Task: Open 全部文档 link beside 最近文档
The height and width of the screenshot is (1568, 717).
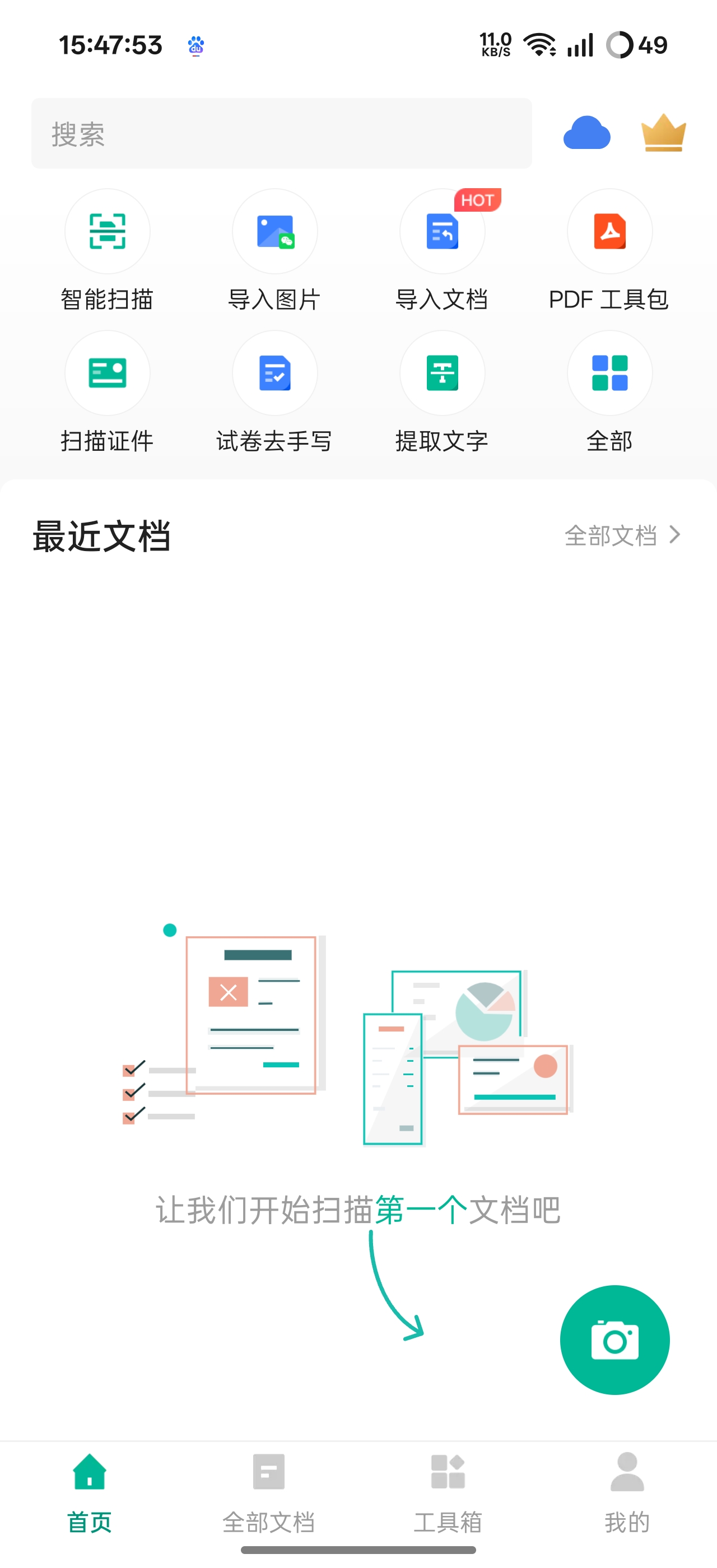Action: [x=622, y=535]
